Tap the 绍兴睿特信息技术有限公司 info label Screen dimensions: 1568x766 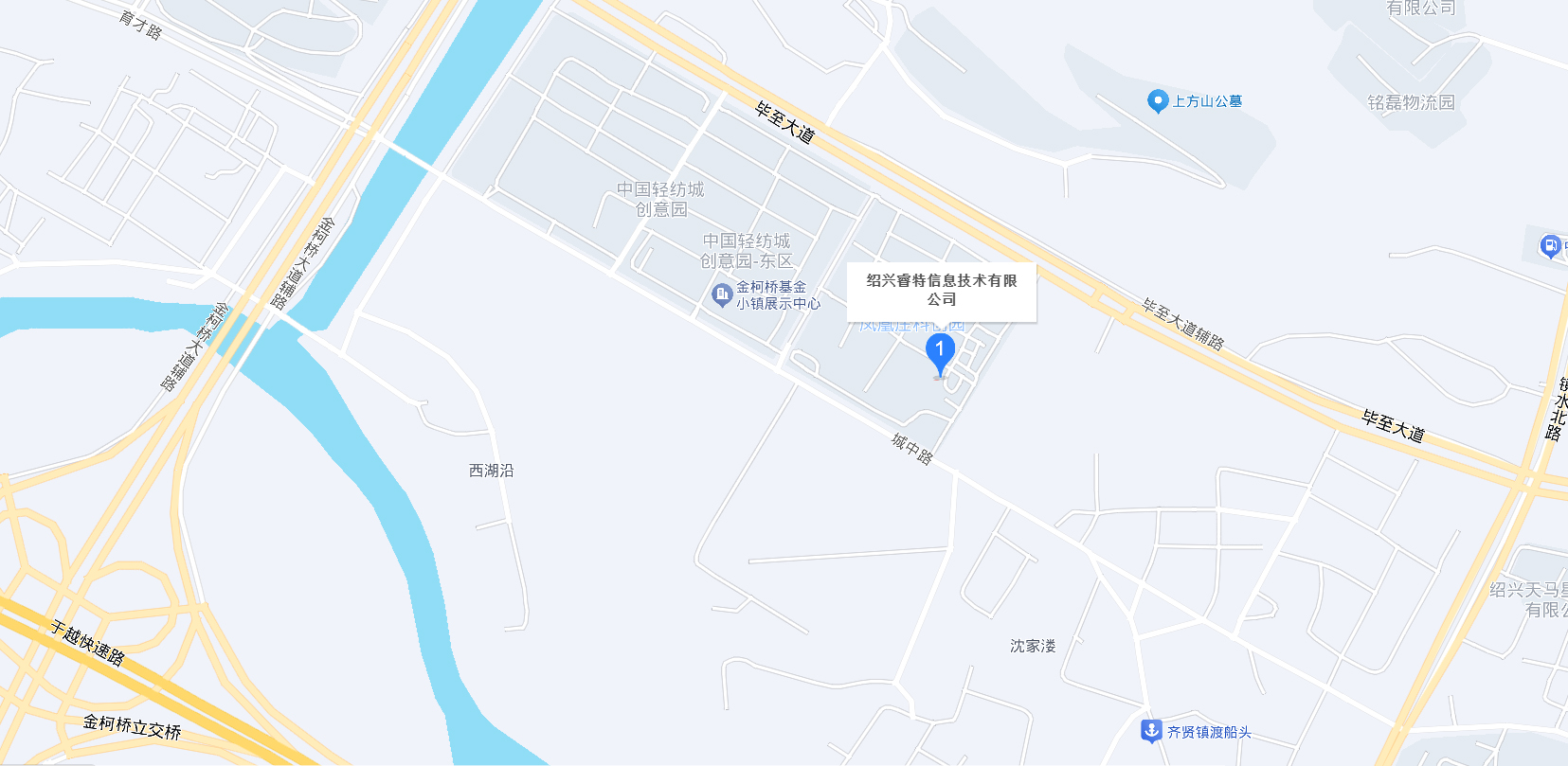[x=941, y=292]
